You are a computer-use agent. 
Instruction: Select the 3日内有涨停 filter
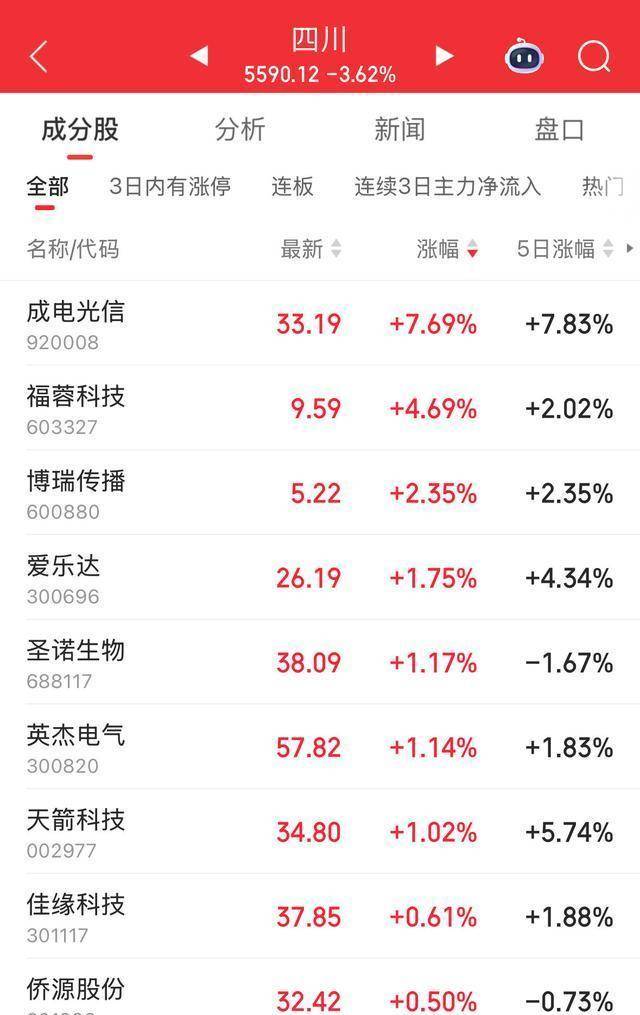pyautogui.click(x=170, y=186)
